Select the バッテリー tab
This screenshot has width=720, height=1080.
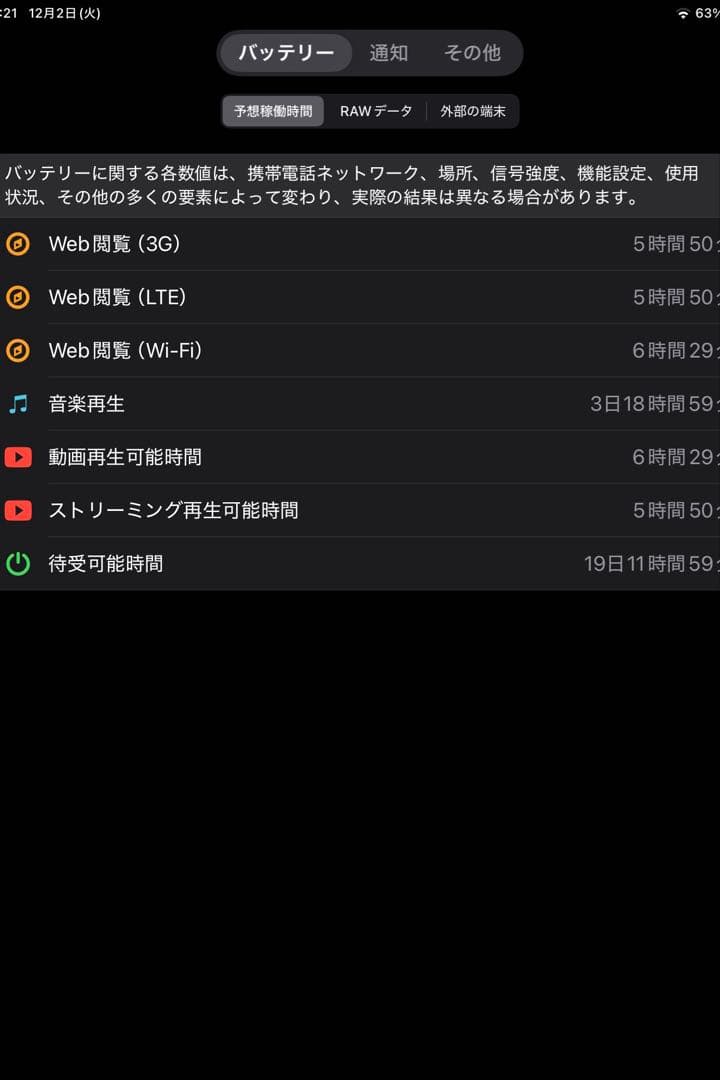284,54
